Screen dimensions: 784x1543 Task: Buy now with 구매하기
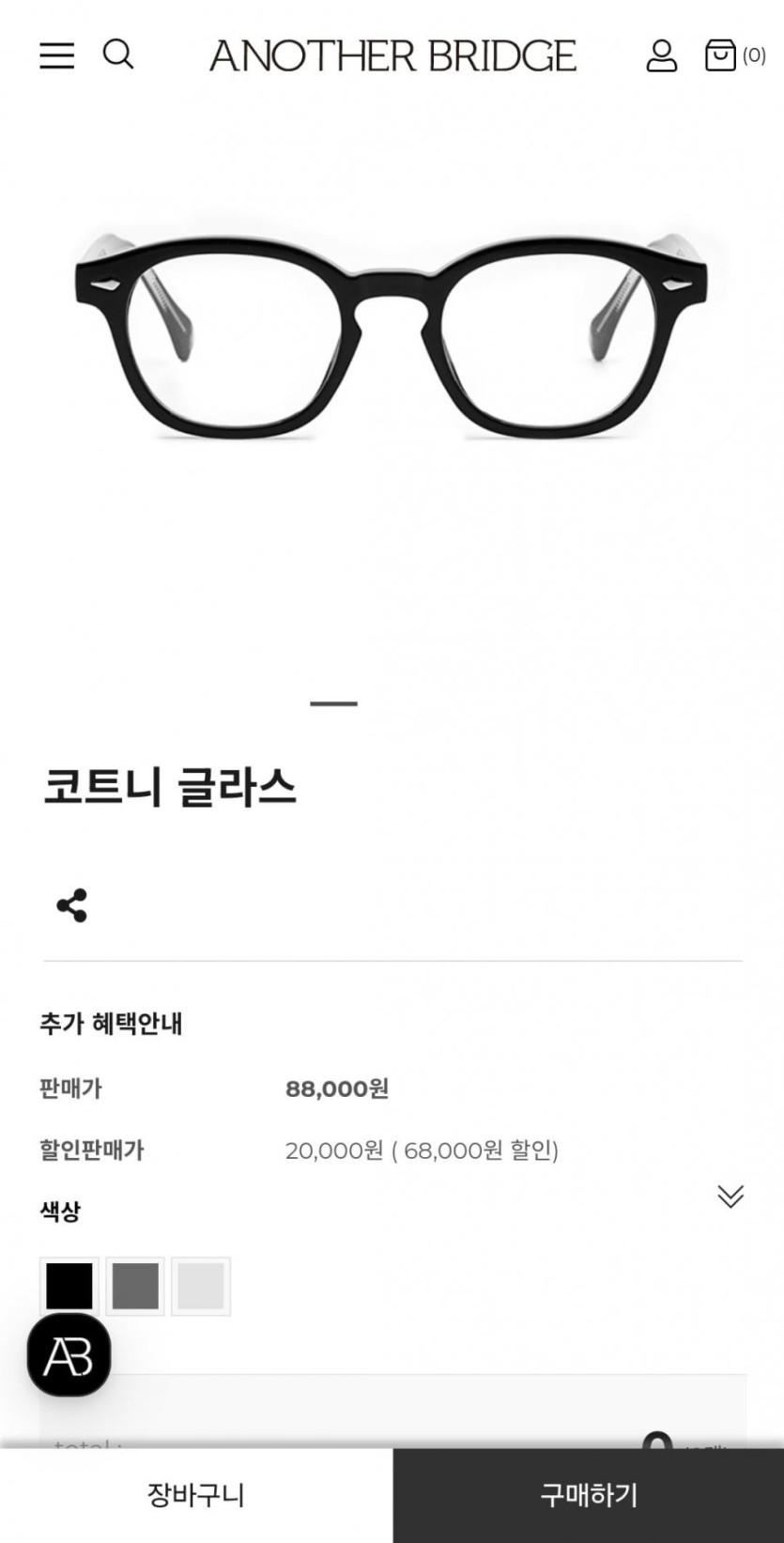coord(588,1494)
